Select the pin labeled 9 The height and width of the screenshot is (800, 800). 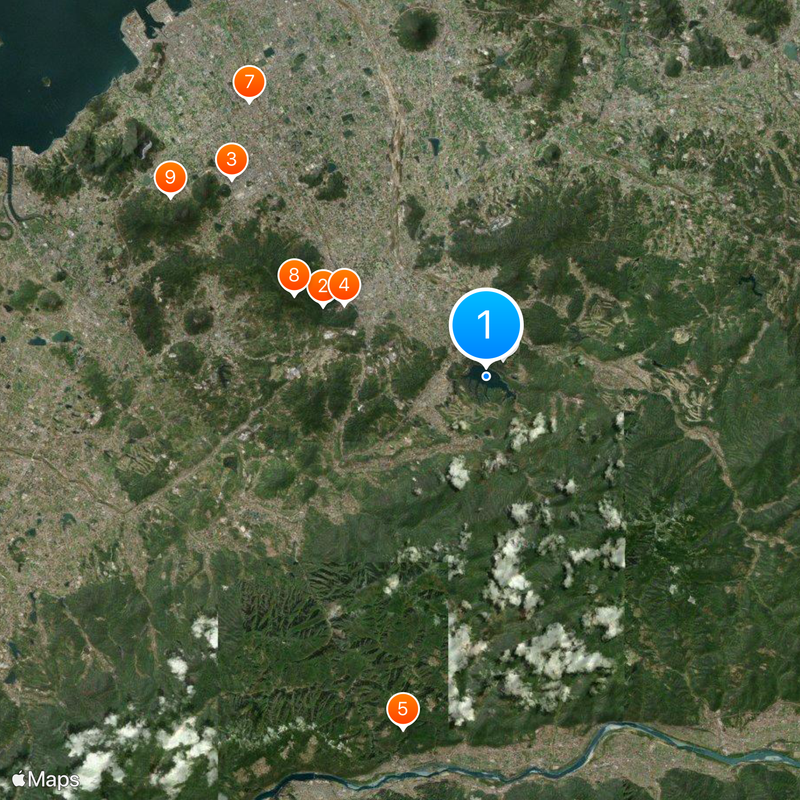pos(170,178)
